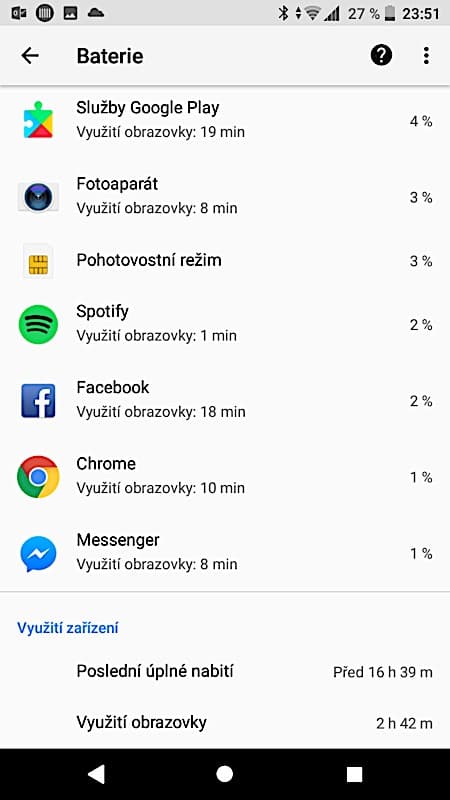Open recent apps via square button
The height and width of the screenshot is (800, 450).
point(354,774)
